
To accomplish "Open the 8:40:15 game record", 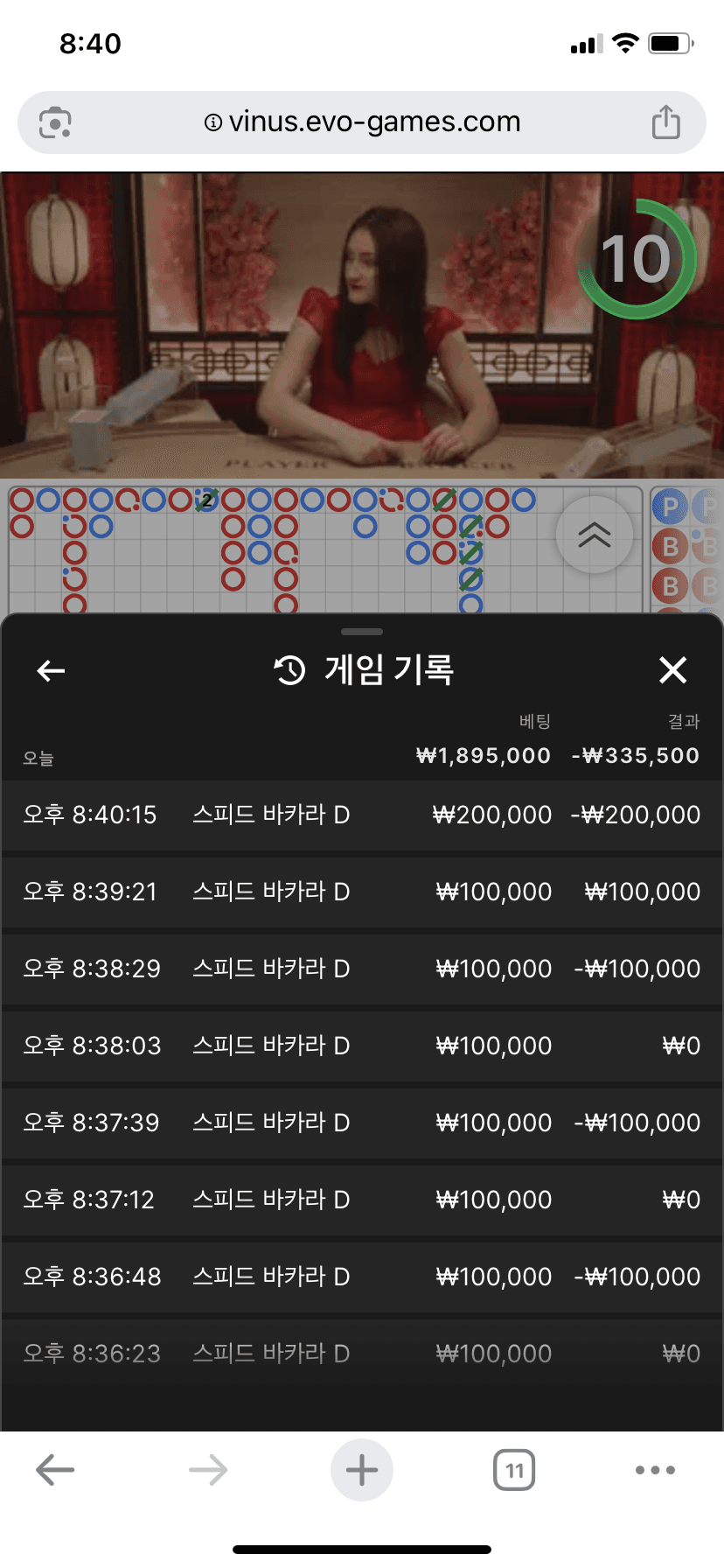I will point(362,815).
